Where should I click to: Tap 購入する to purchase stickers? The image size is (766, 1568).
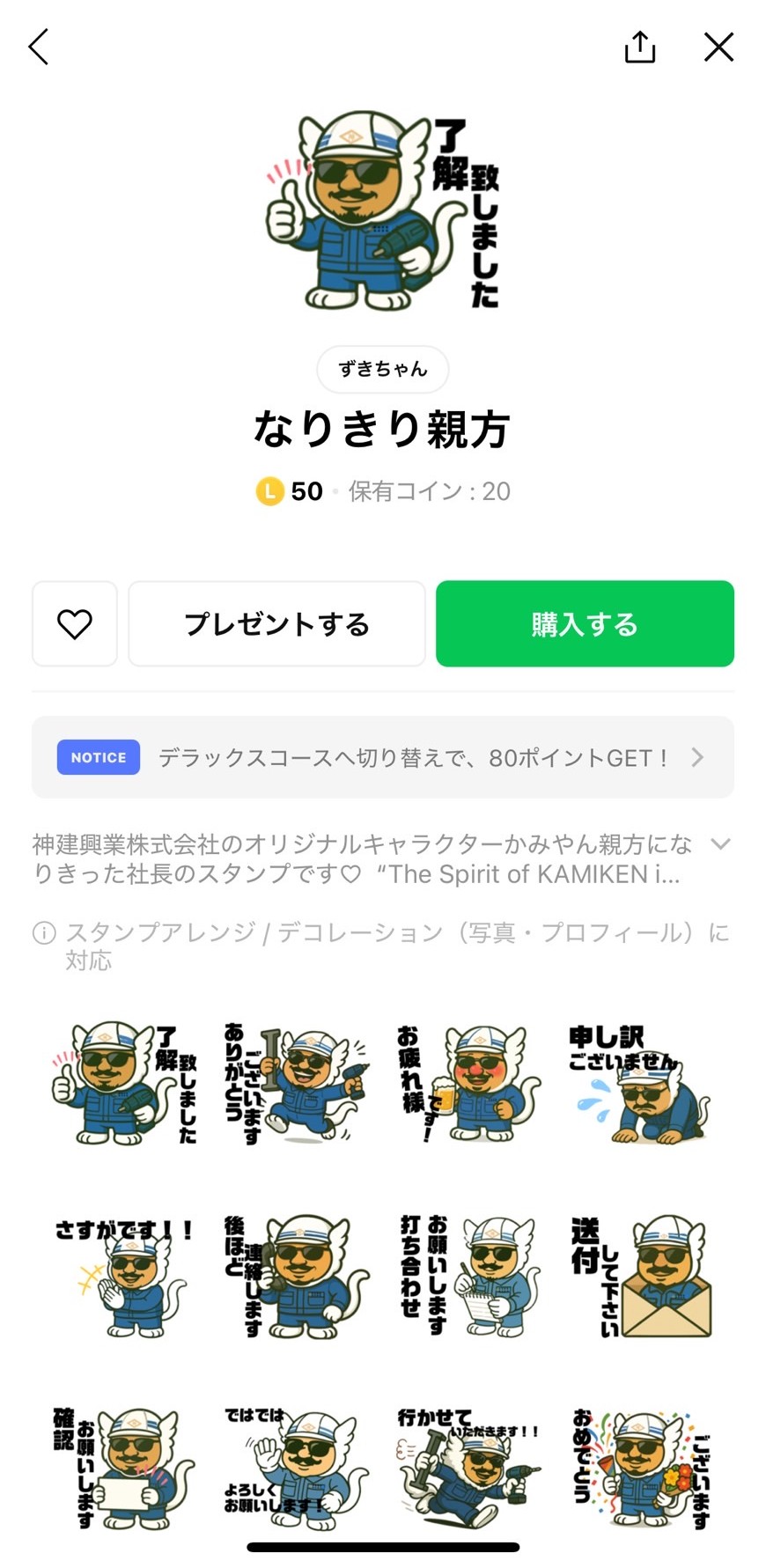click(x=585, y=623)
